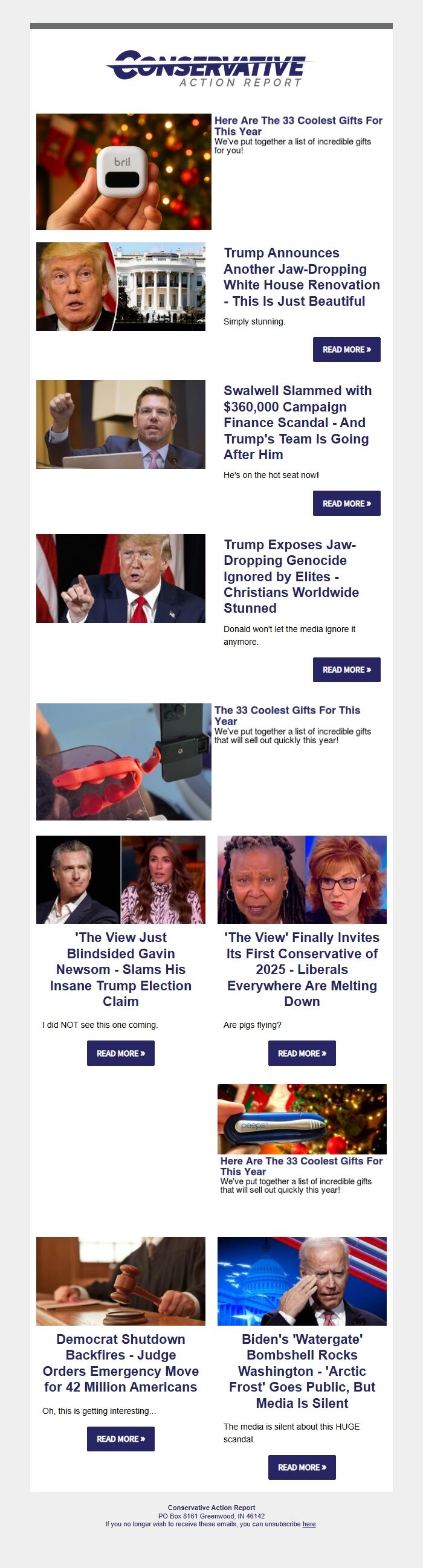Open Read More for 'The View' Invites Conservative
This screenshot has width=423, height=1568.
302,1053
